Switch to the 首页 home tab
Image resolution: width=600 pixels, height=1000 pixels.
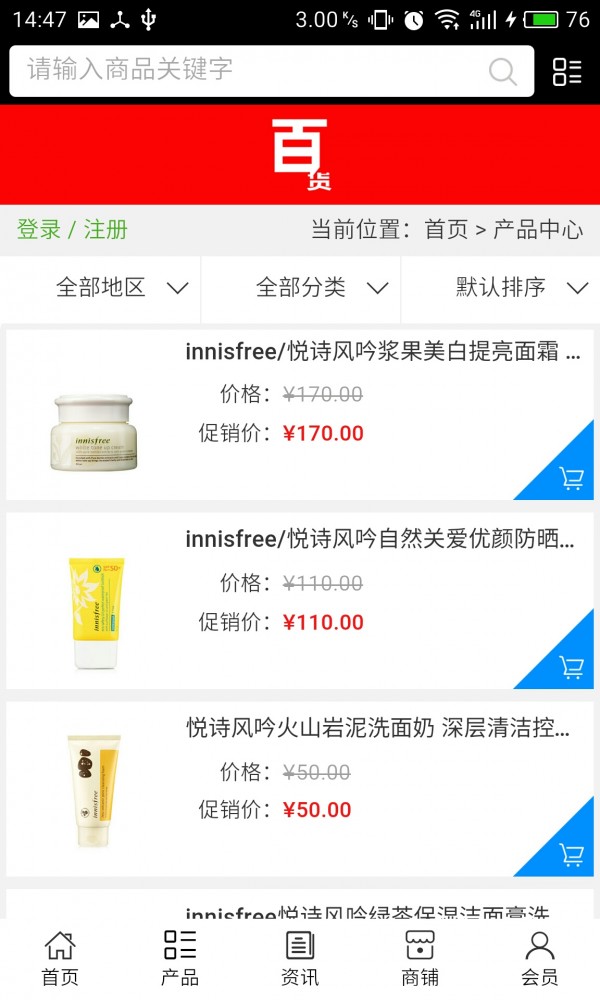tap(60, 958)
